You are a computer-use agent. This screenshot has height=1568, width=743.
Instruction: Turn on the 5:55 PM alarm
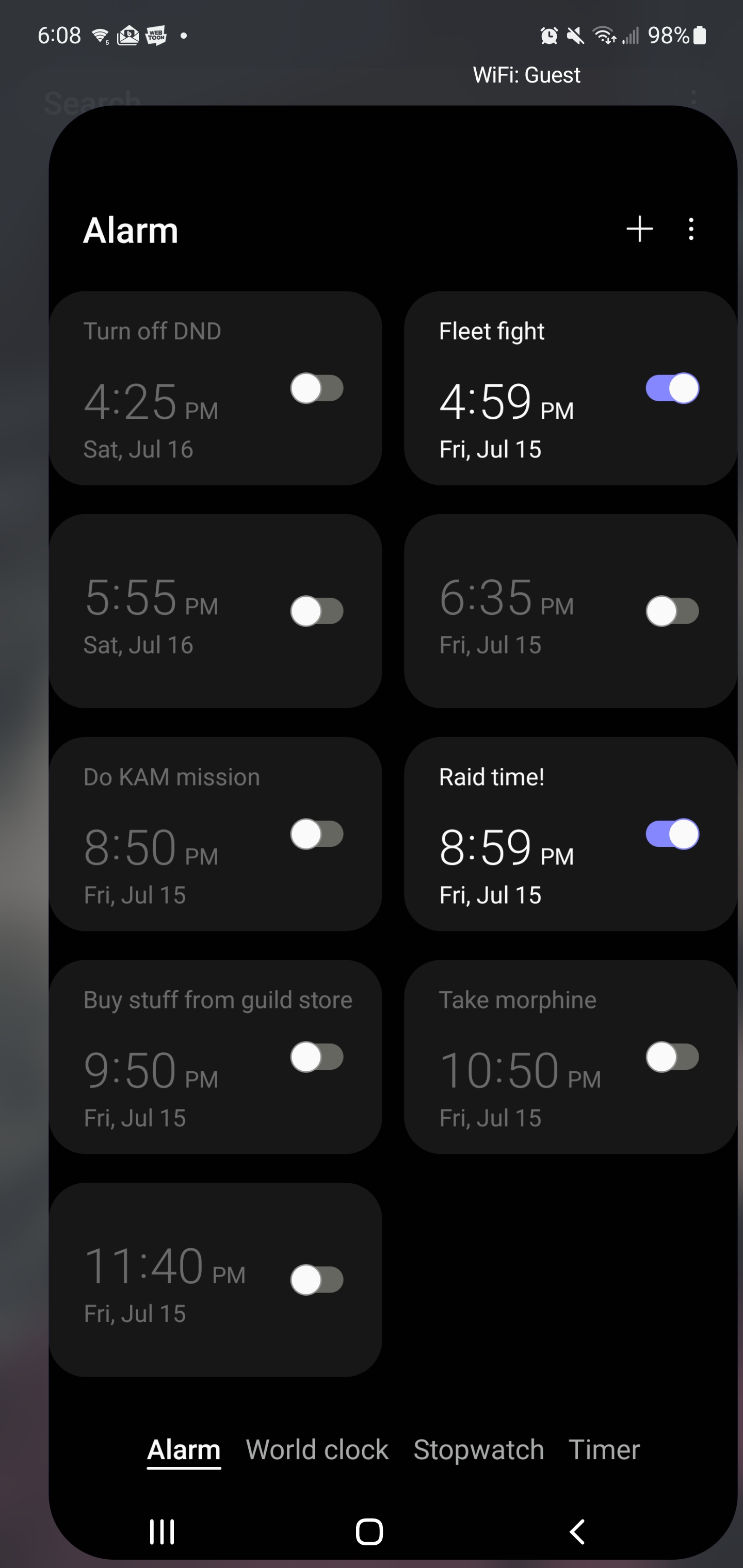[317, 611]
